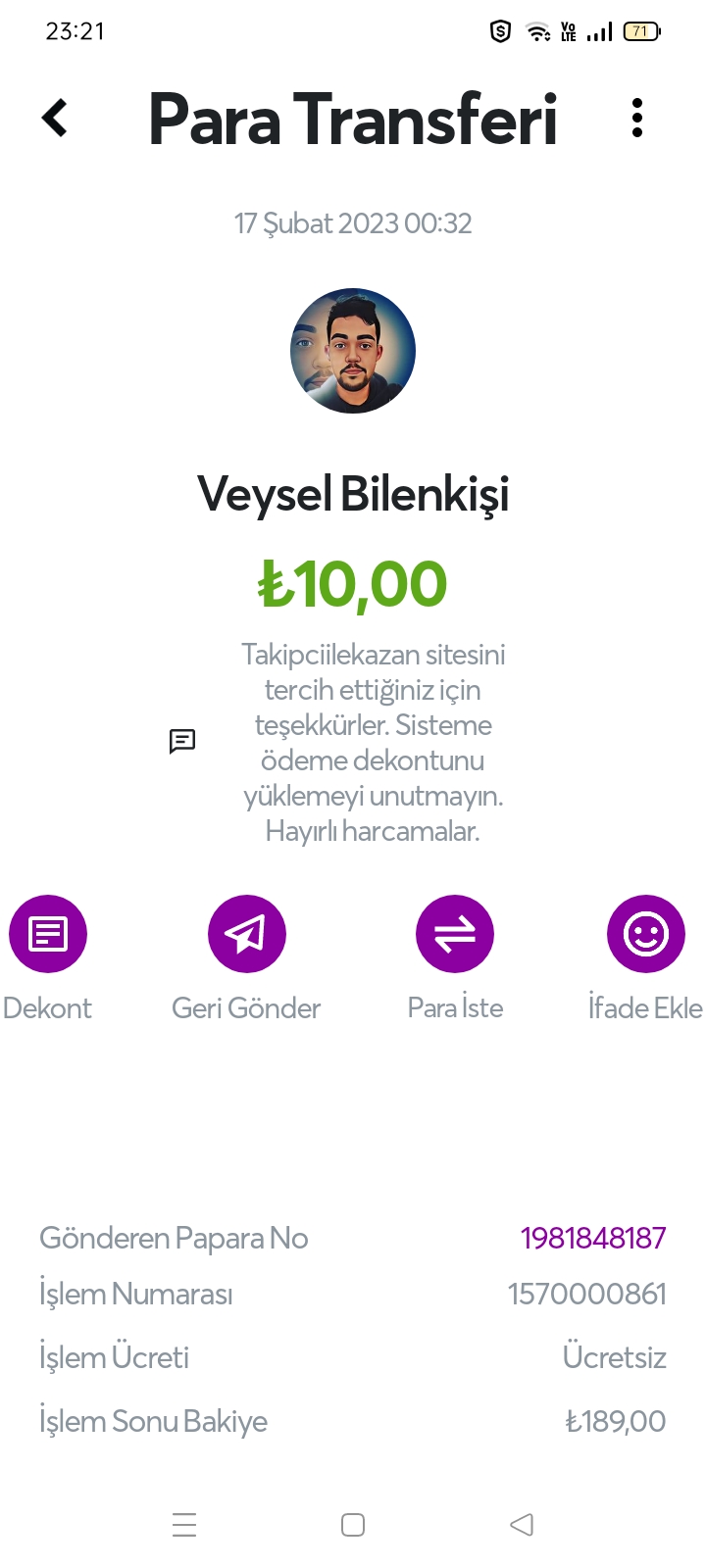This screenshot has width=706, height=1568.
Task: Go back using the top-left arrow
Action: 55,119
